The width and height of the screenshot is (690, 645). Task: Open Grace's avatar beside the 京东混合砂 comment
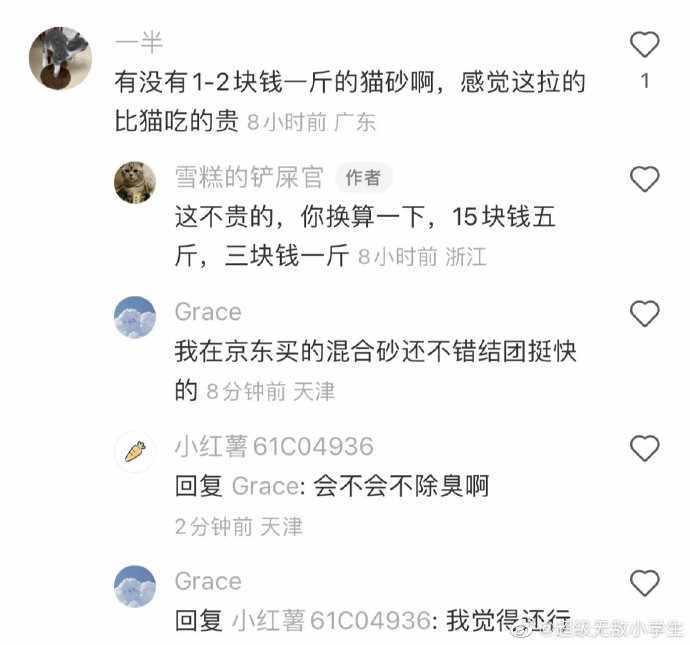click(x=135, y=317)
